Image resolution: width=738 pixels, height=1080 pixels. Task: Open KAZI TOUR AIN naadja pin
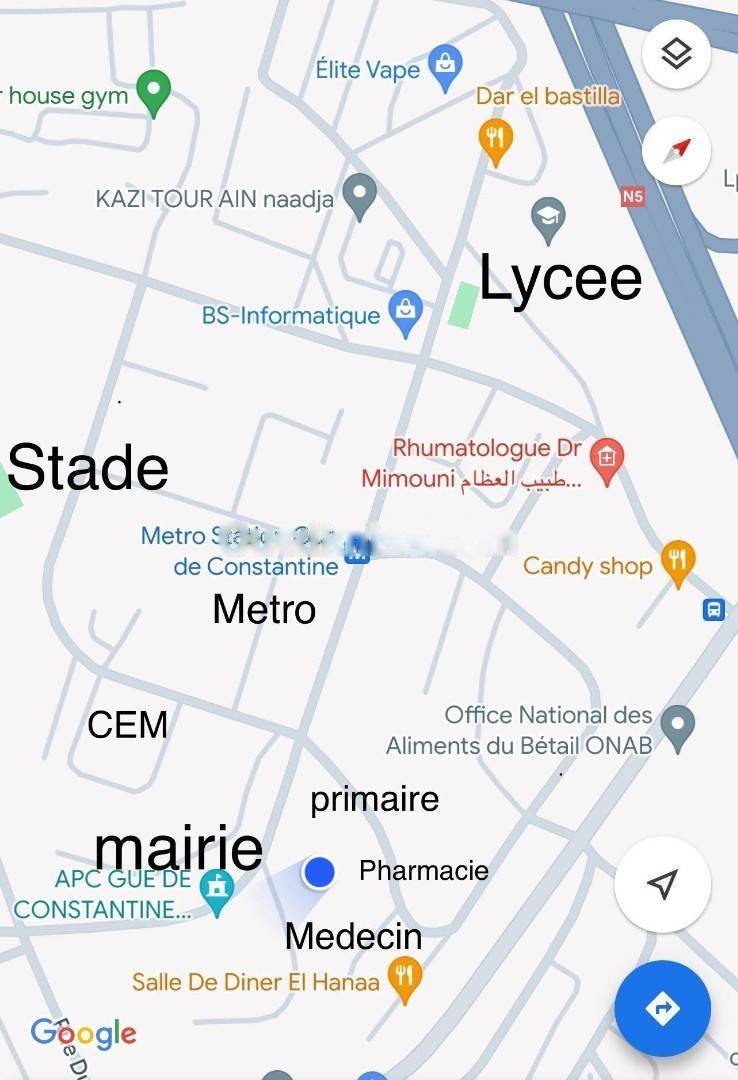(359, 193)
